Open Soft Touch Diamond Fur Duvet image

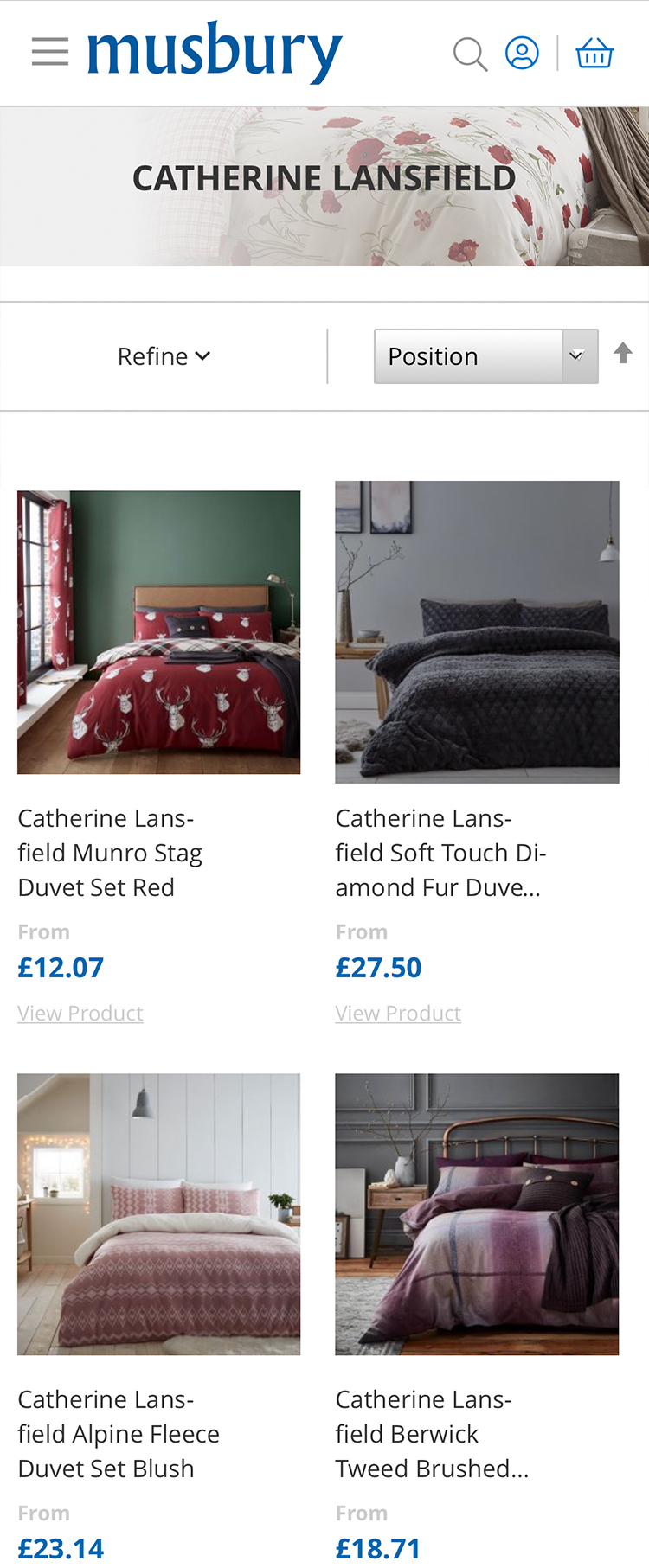coord(477,632)
